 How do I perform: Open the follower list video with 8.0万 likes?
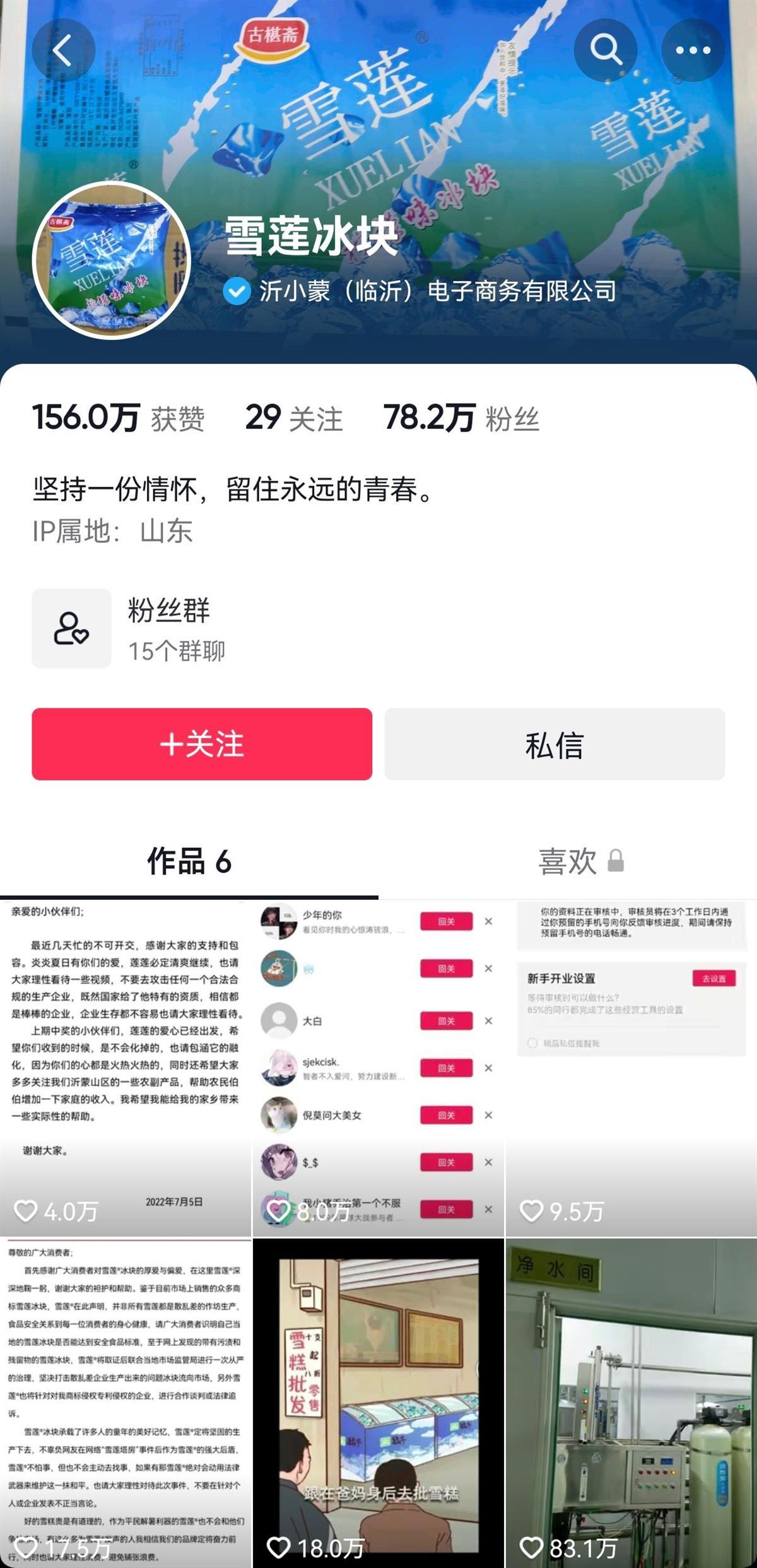click(378, 1066)
